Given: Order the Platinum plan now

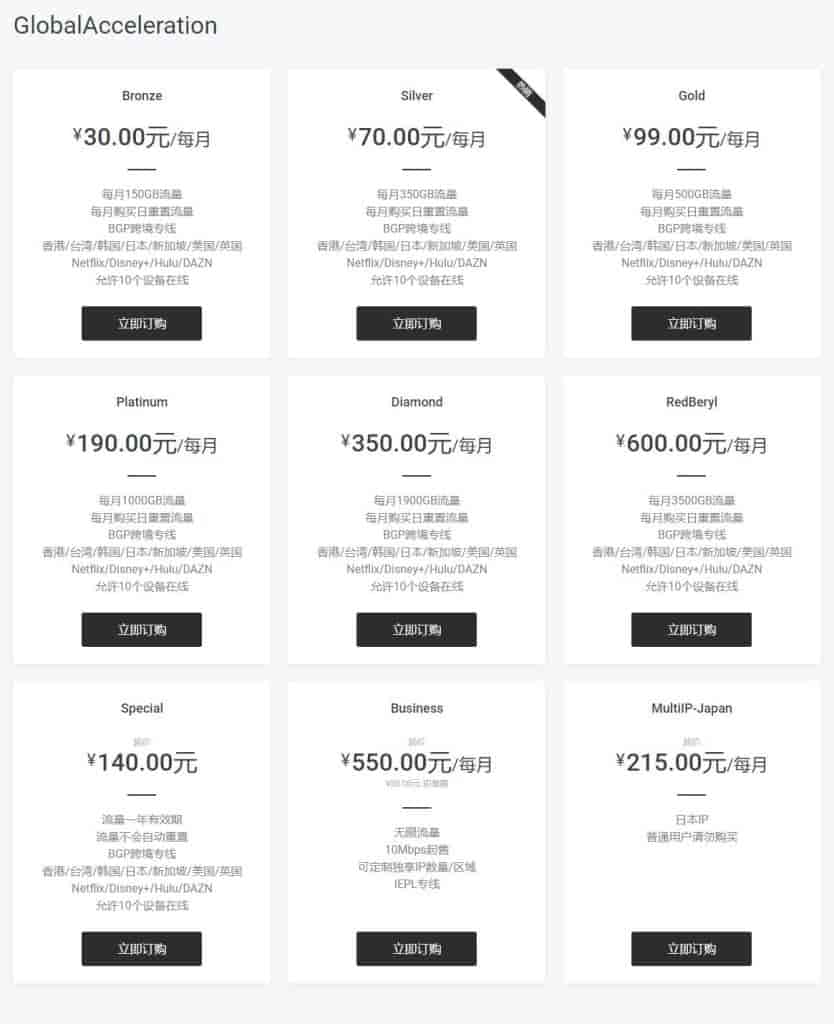Looking at the screenshot, I should (141, 630).
